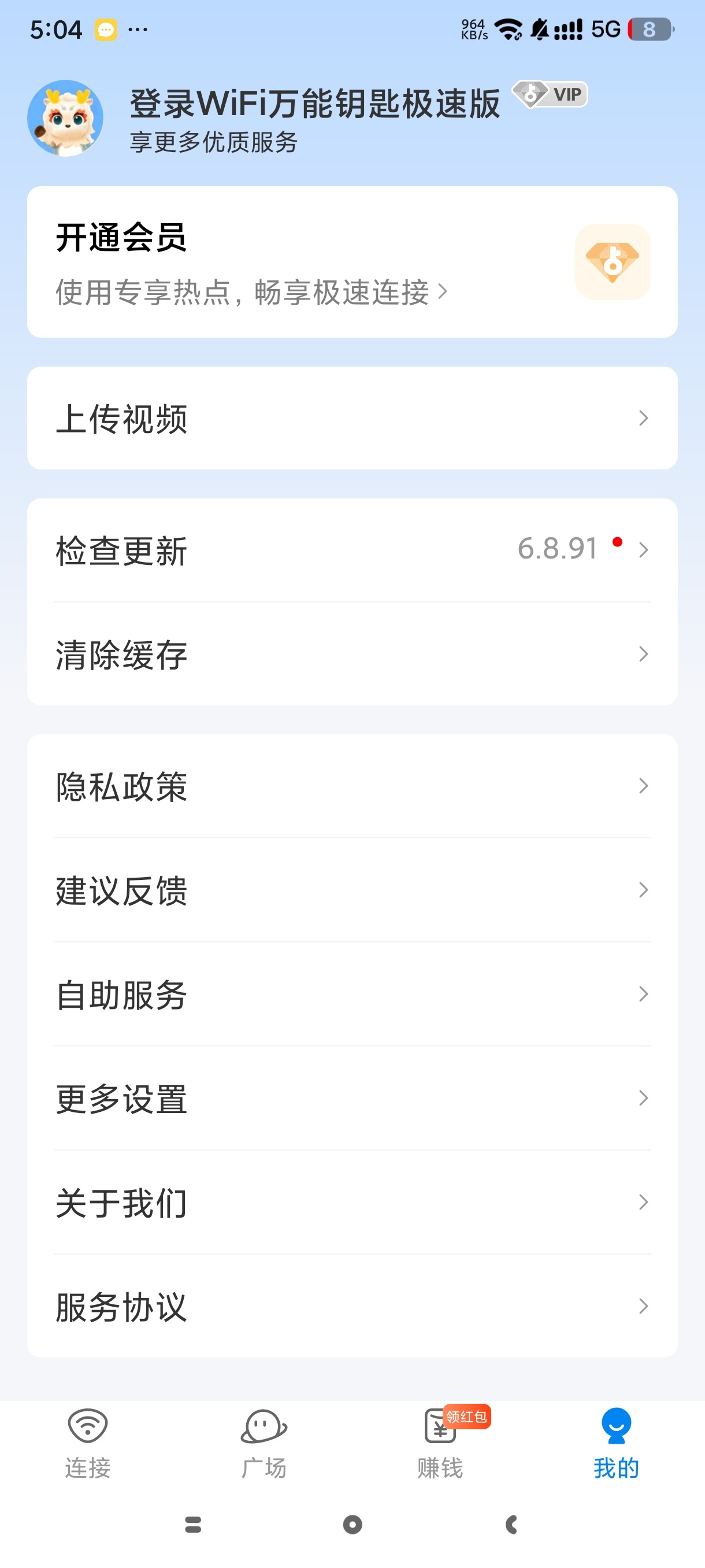Image resolution: width=705 pixels, height=1568 pixels.
Task: Tap the 我的 tab
Action: coord(615,1443)
